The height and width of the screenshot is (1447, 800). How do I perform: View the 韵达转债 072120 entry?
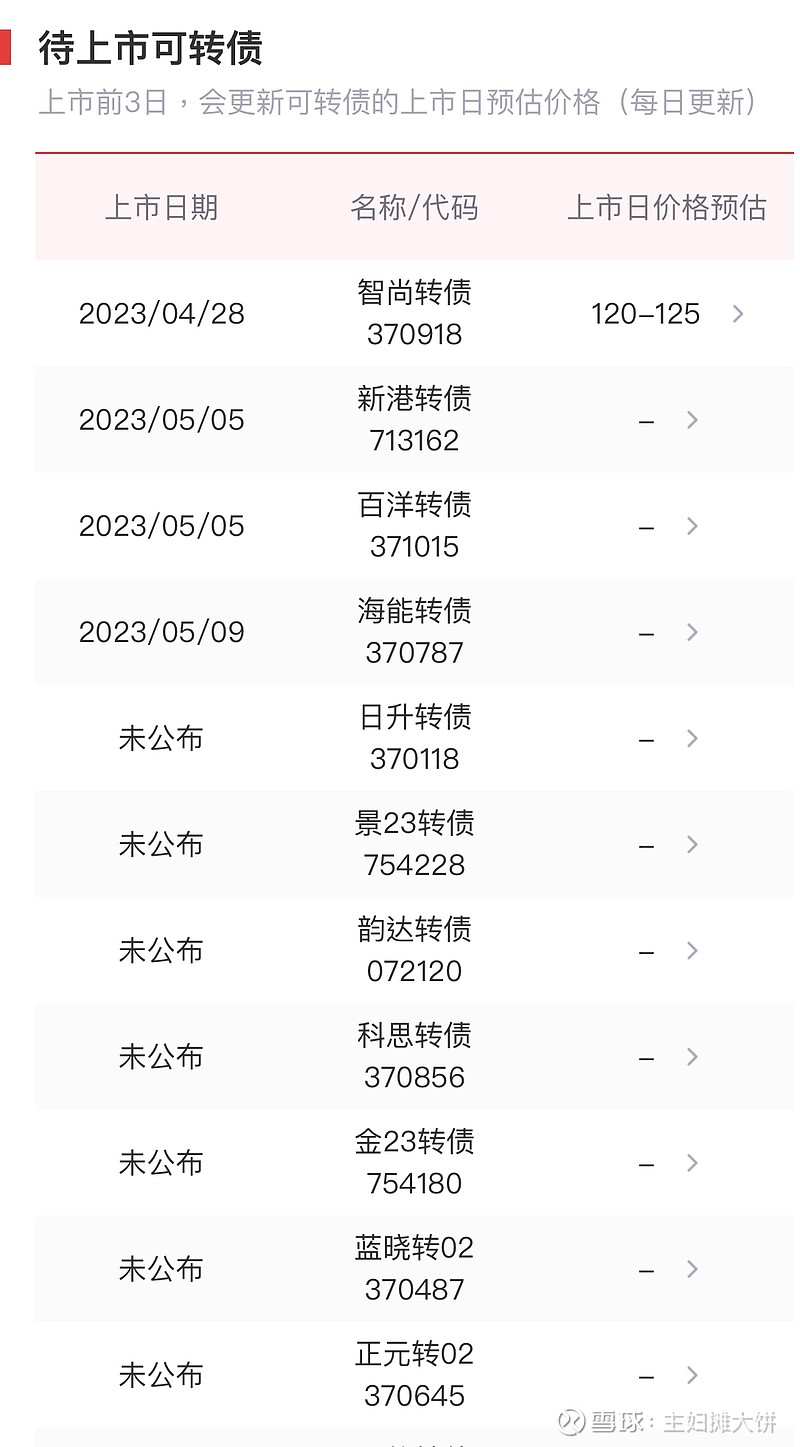pyautogui.click(x=414, y=949)
